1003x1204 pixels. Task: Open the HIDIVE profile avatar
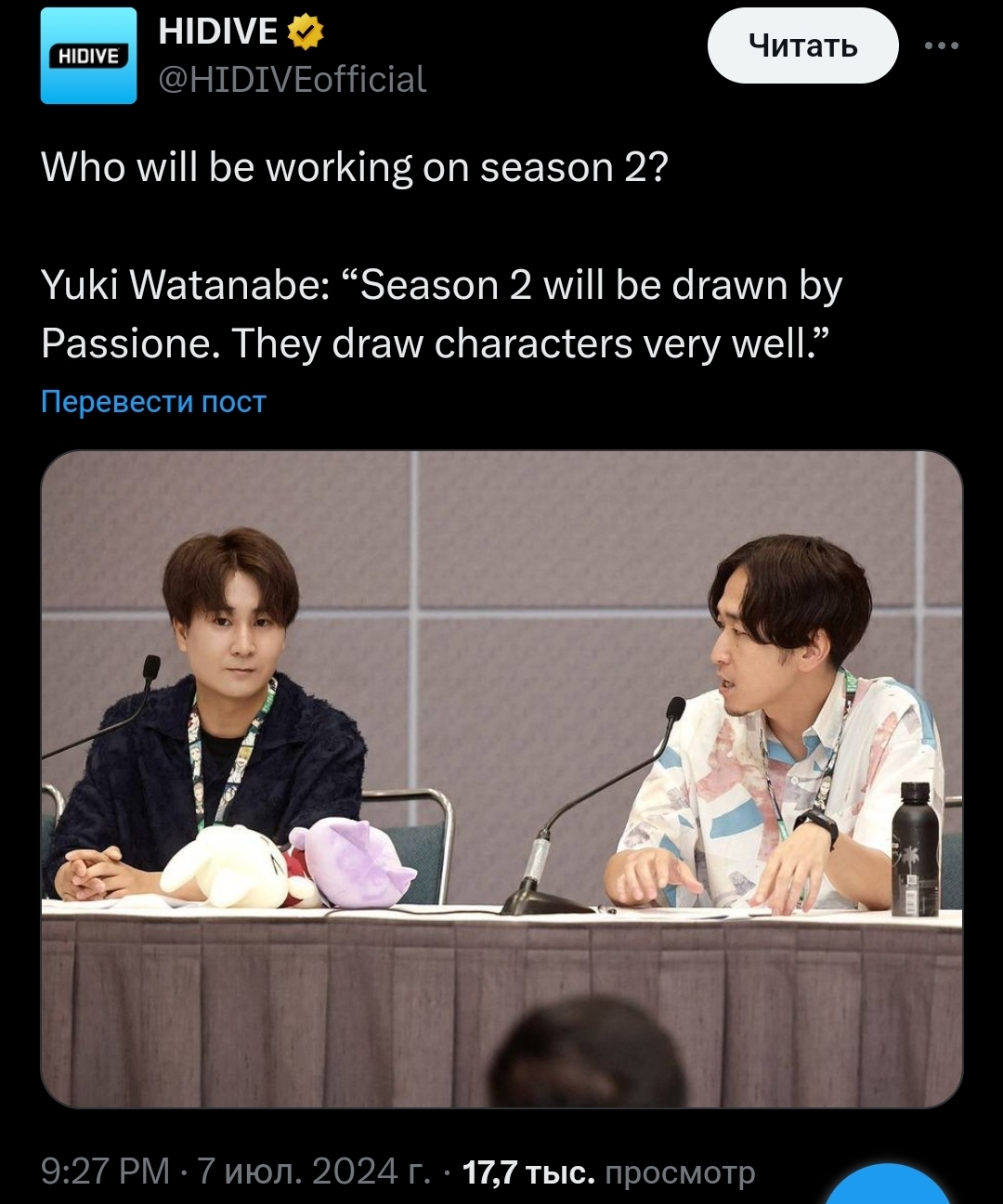(88, 56)
